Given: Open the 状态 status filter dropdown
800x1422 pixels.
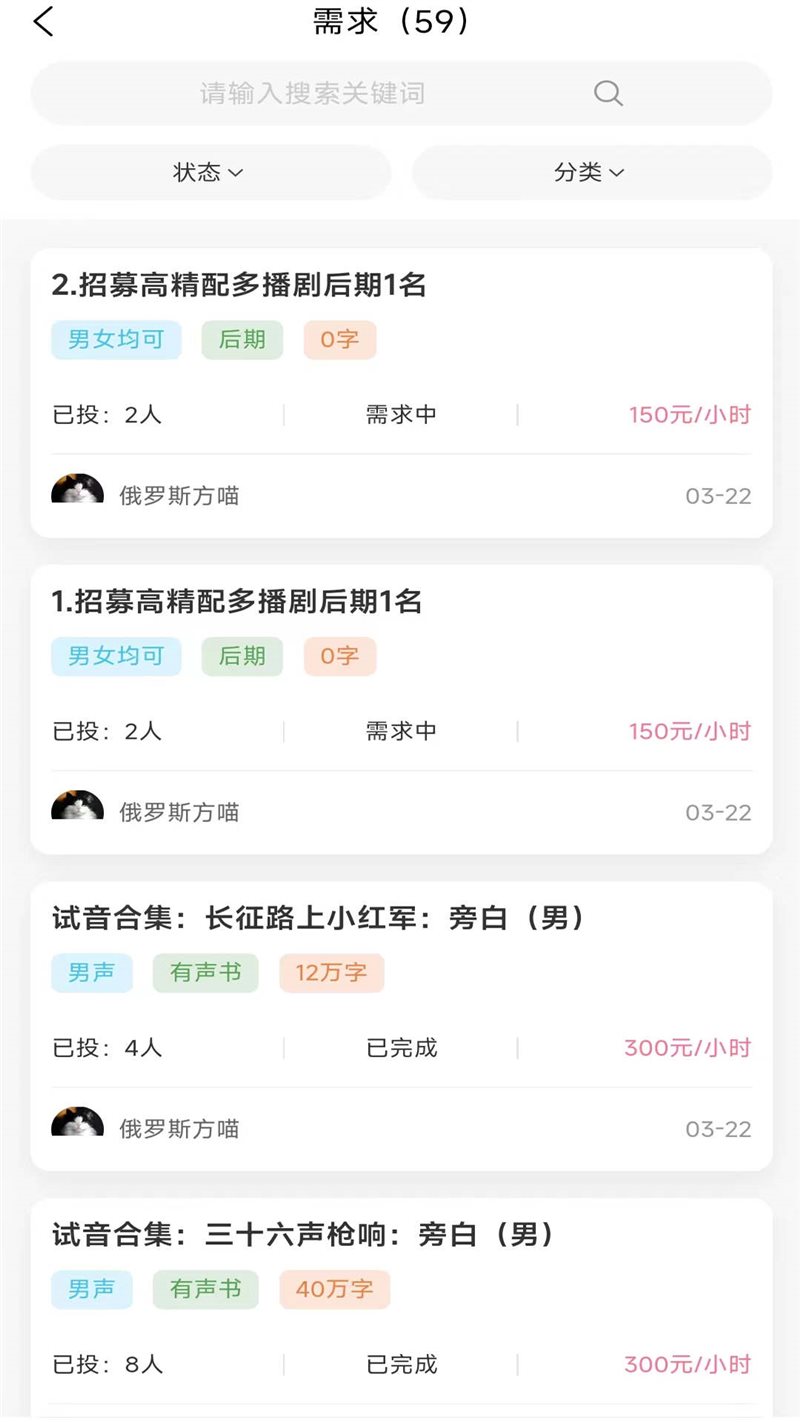Looking at the screenshot, I should (x=210, y=172).
